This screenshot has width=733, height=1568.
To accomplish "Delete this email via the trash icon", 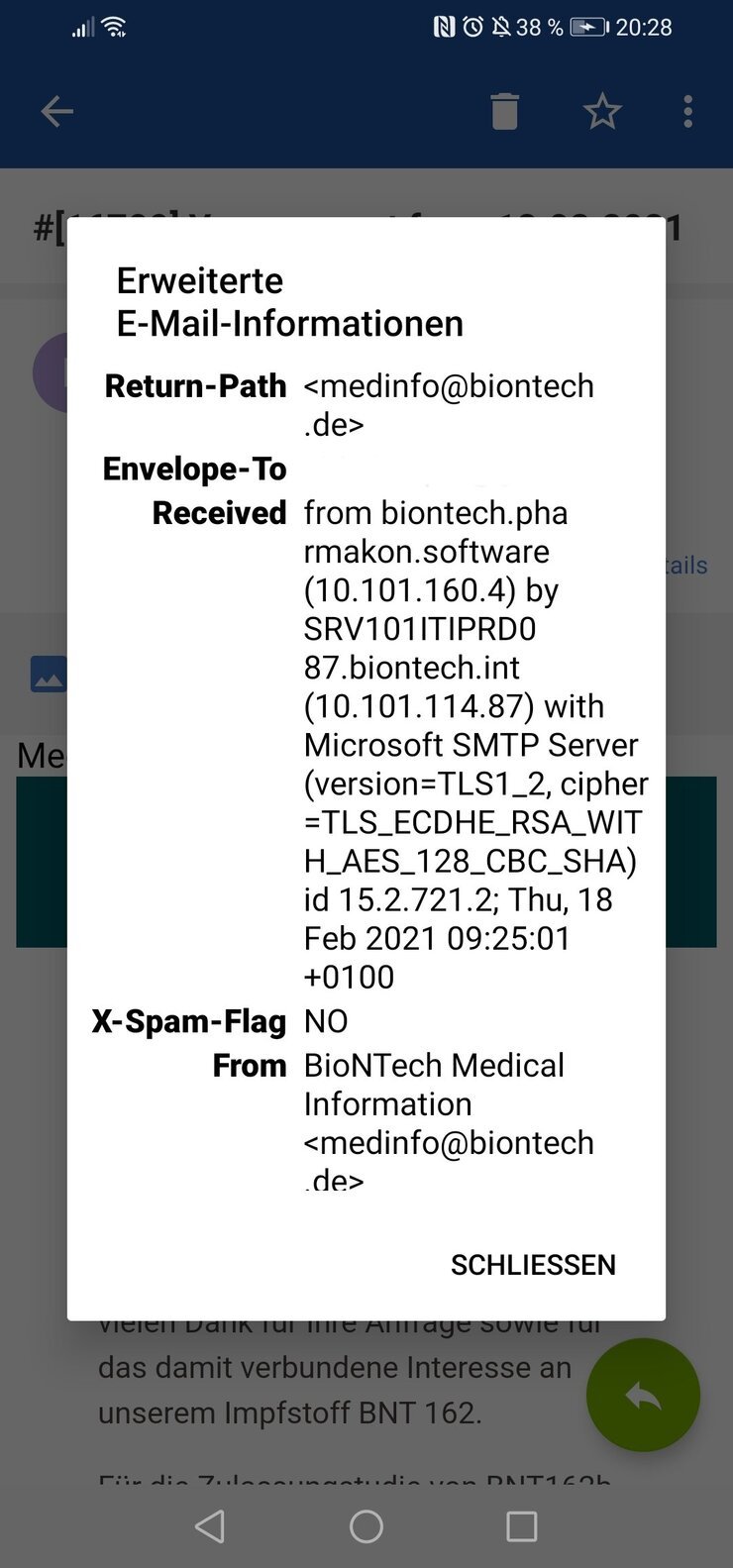I will click(x=505, y=112).
